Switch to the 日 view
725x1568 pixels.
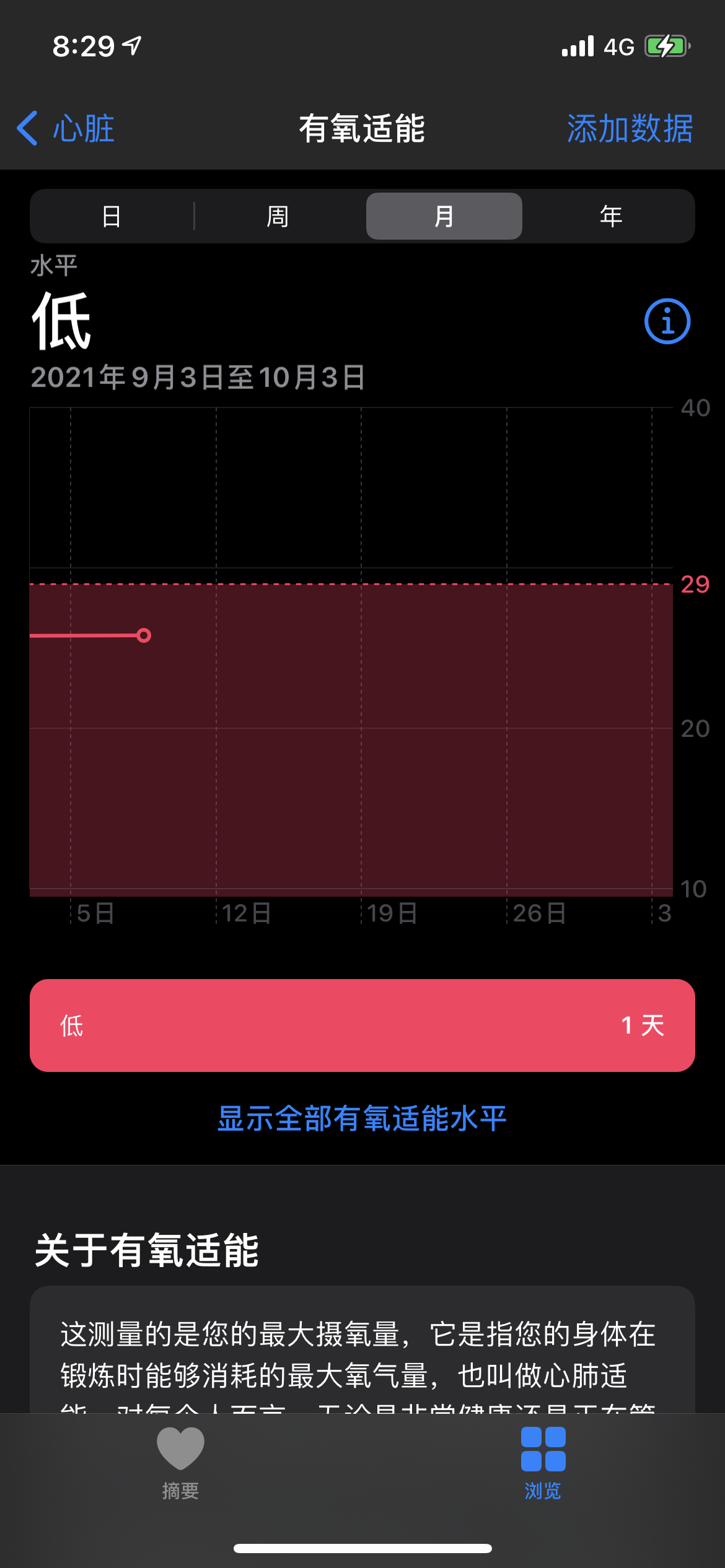[112, 216]
